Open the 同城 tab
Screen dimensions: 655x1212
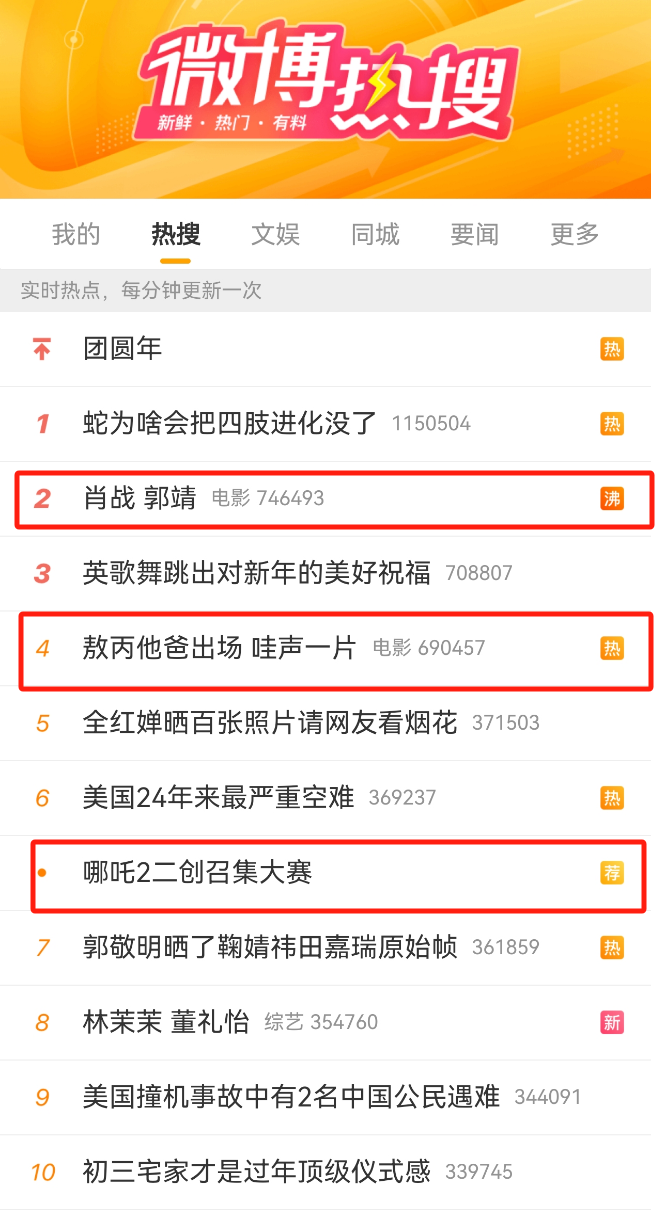point(375,235)
